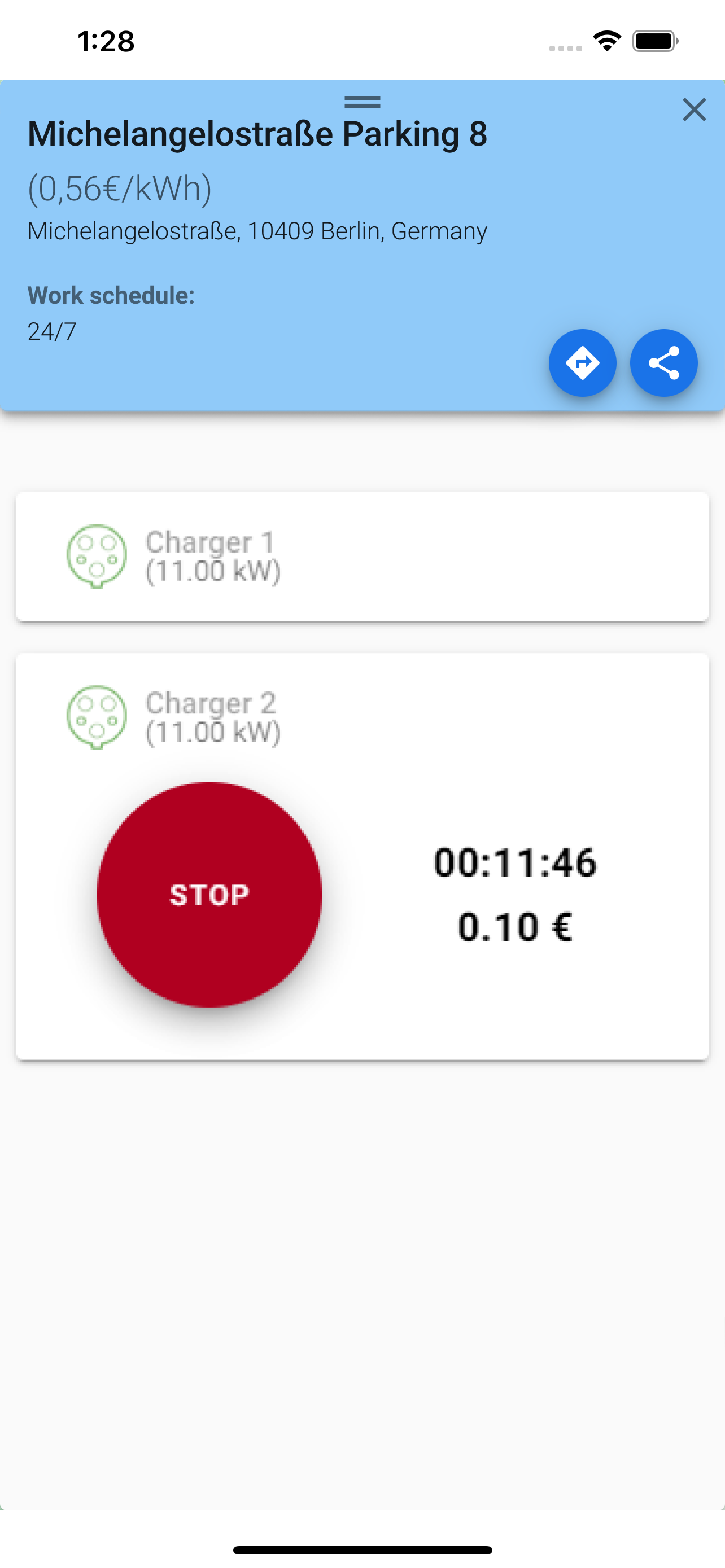Image resolution: width=725 pixels, height=1568 pixels.
Task: Close the Michelangelostraße Parking 8 panel
Action: 694,110
